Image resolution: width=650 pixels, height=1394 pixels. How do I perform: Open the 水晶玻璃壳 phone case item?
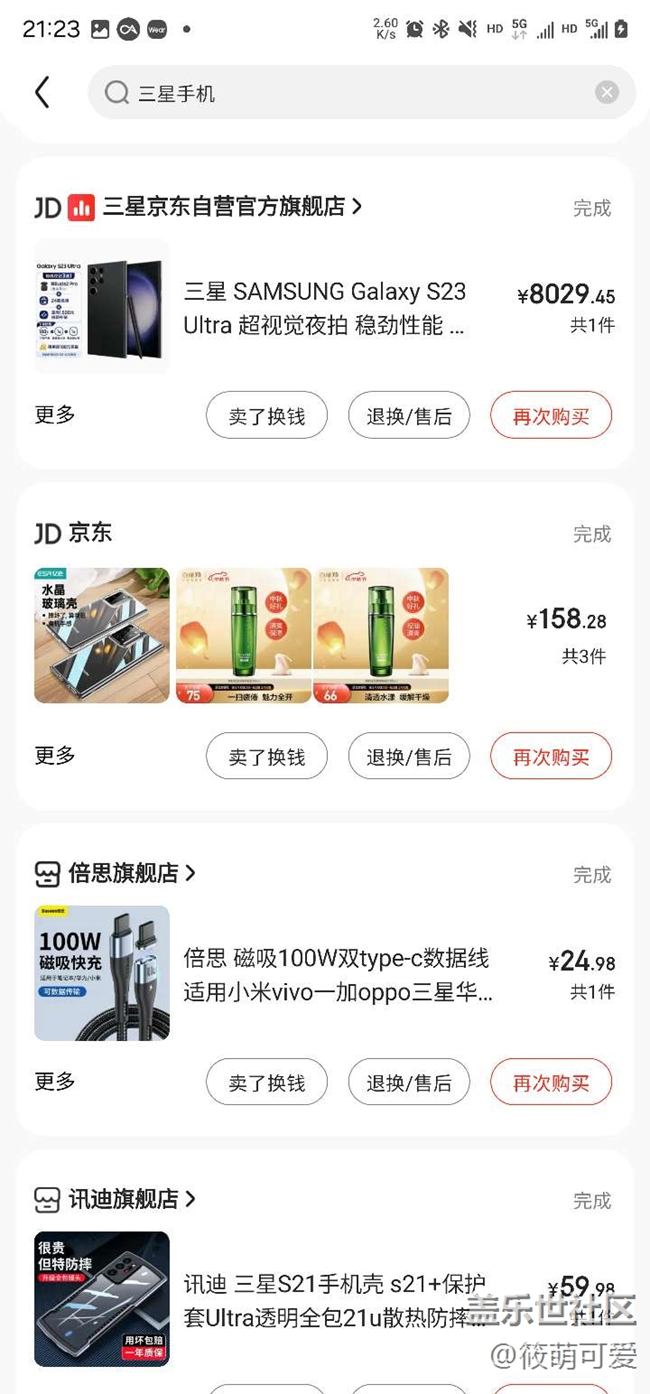pyautogui.click(x=102, y=636)
